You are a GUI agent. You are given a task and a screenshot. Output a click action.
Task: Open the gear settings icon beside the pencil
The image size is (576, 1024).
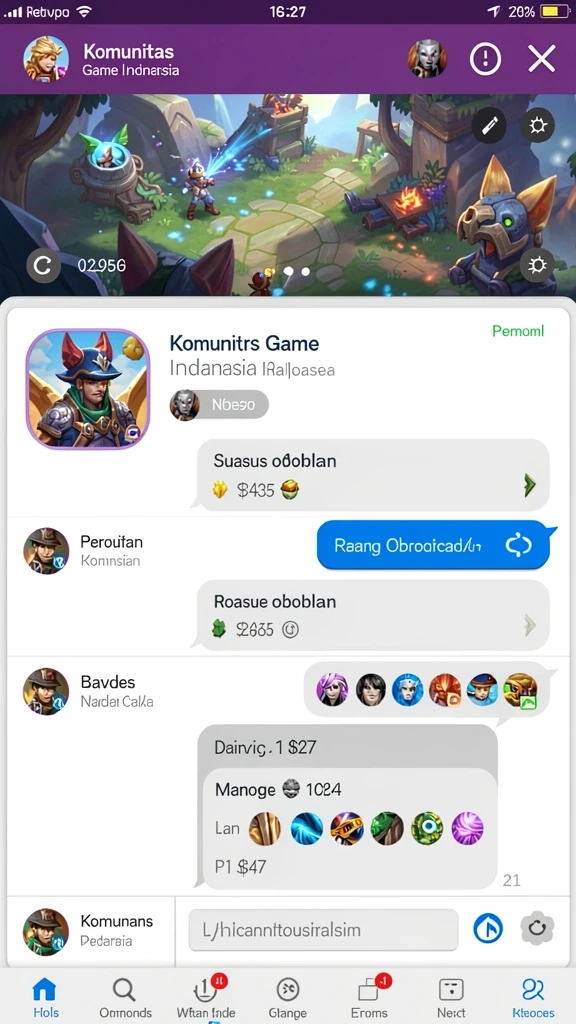click(537, 125)
